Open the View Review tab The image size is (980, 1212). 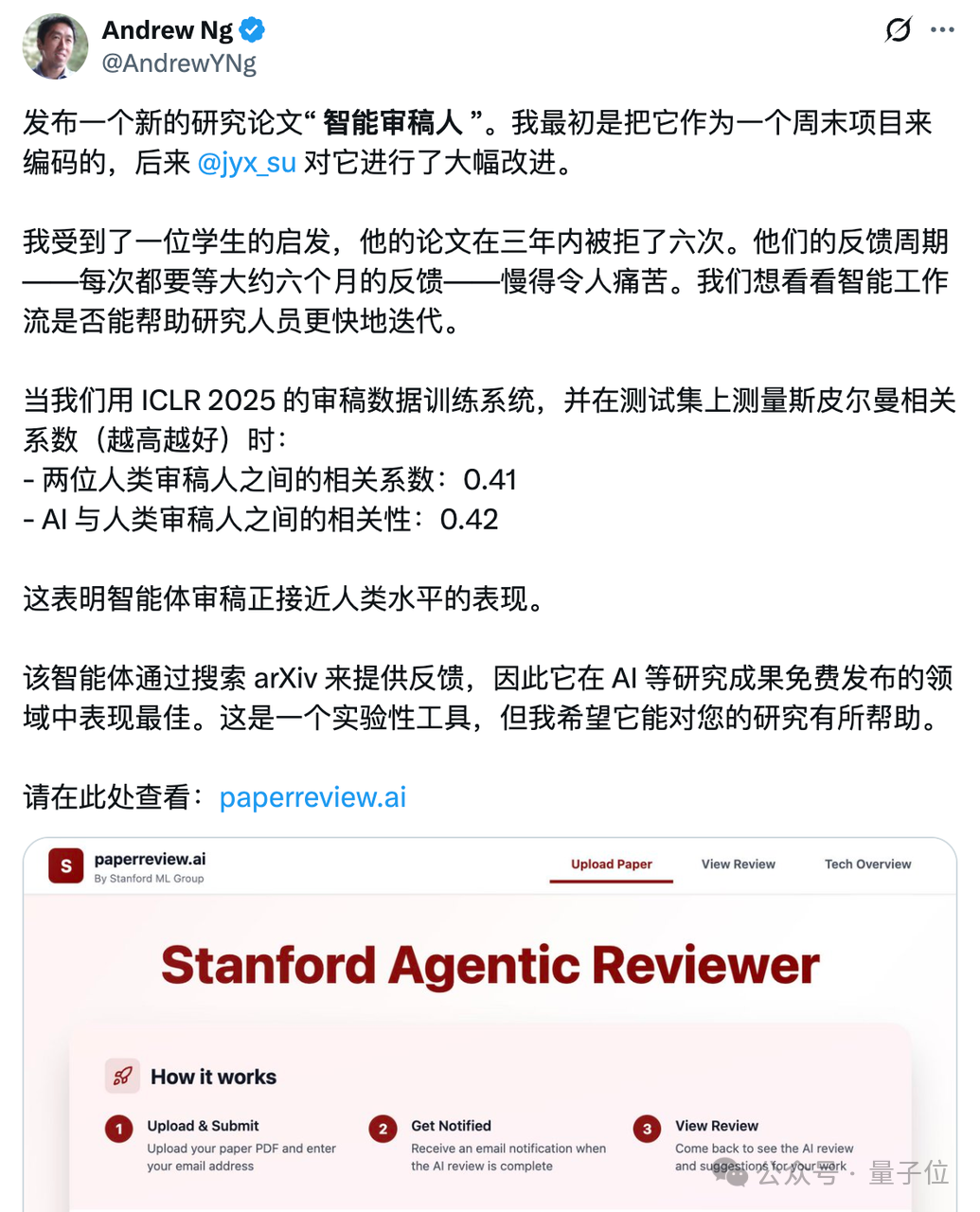click(738, 864)
